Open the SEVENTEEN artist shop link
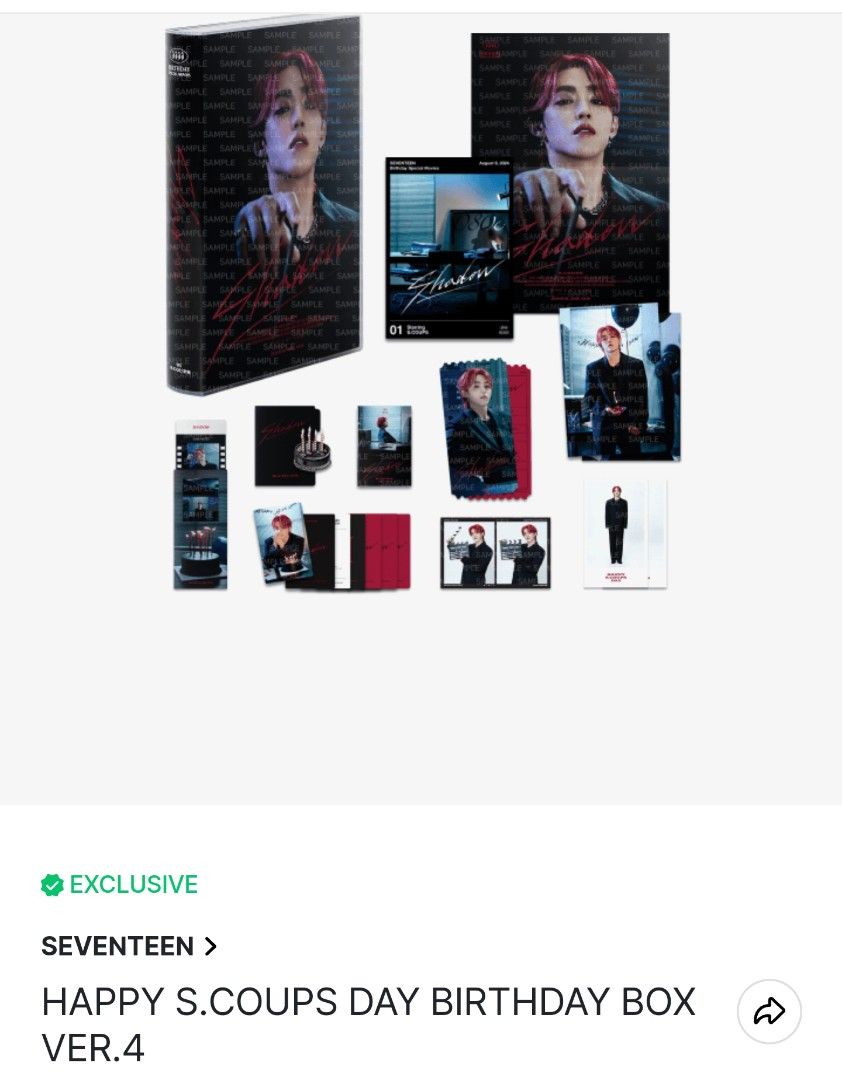This screenshot has height=1080, width=842. 129,946
